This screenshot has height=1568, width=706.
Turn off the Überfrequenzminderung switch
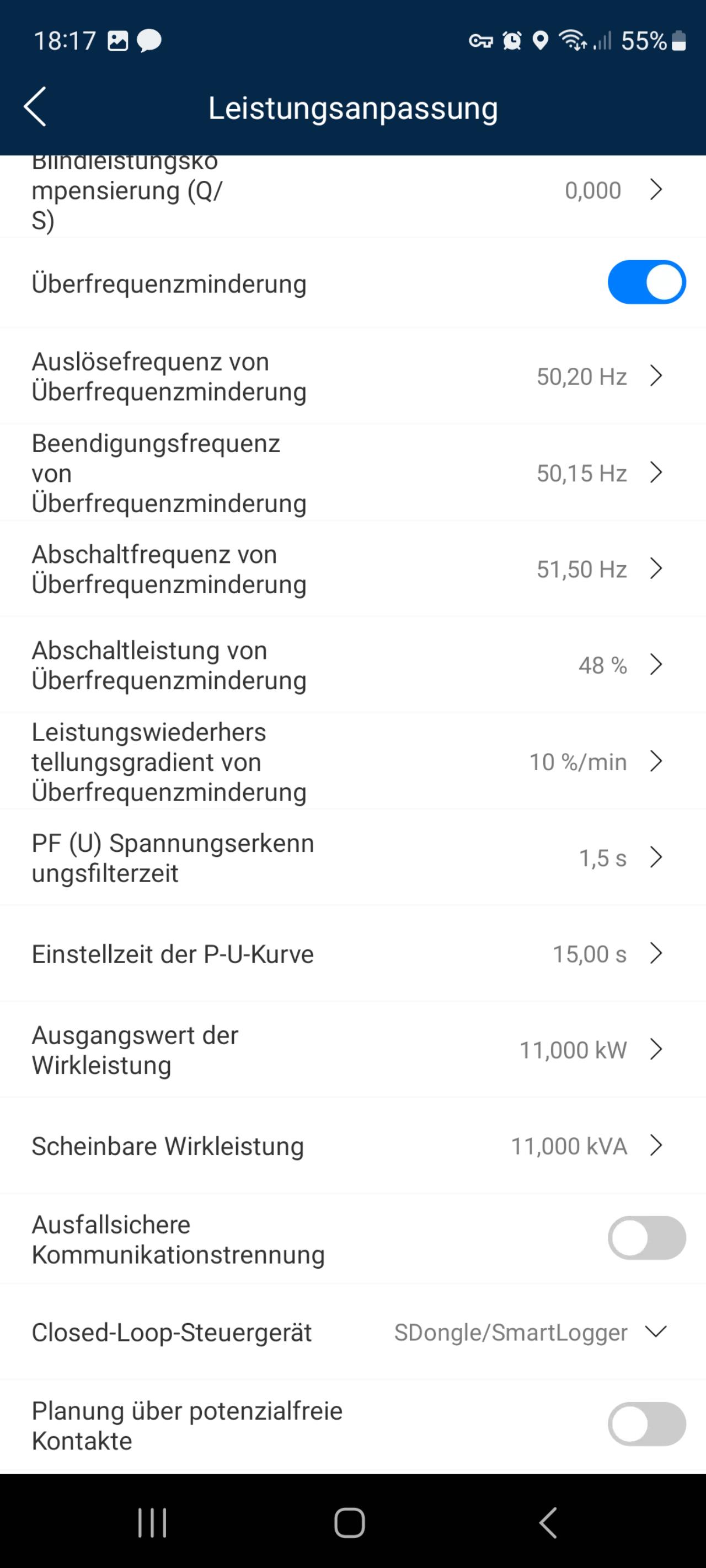click(x=646, y=282)
